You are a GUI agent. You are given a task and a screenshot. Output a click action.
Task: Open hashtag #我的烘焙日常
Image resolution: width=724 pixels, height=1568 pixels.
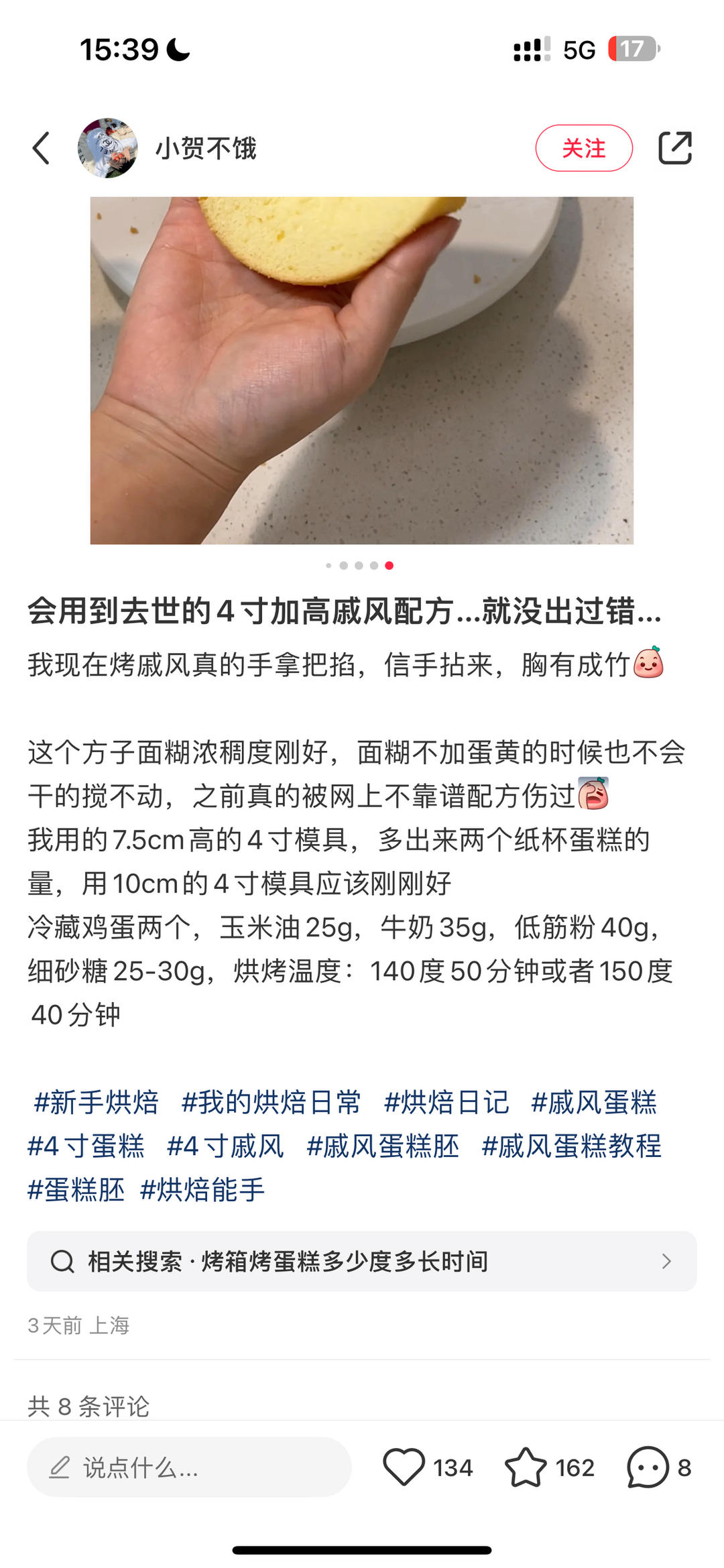[x=271, y=1103]
